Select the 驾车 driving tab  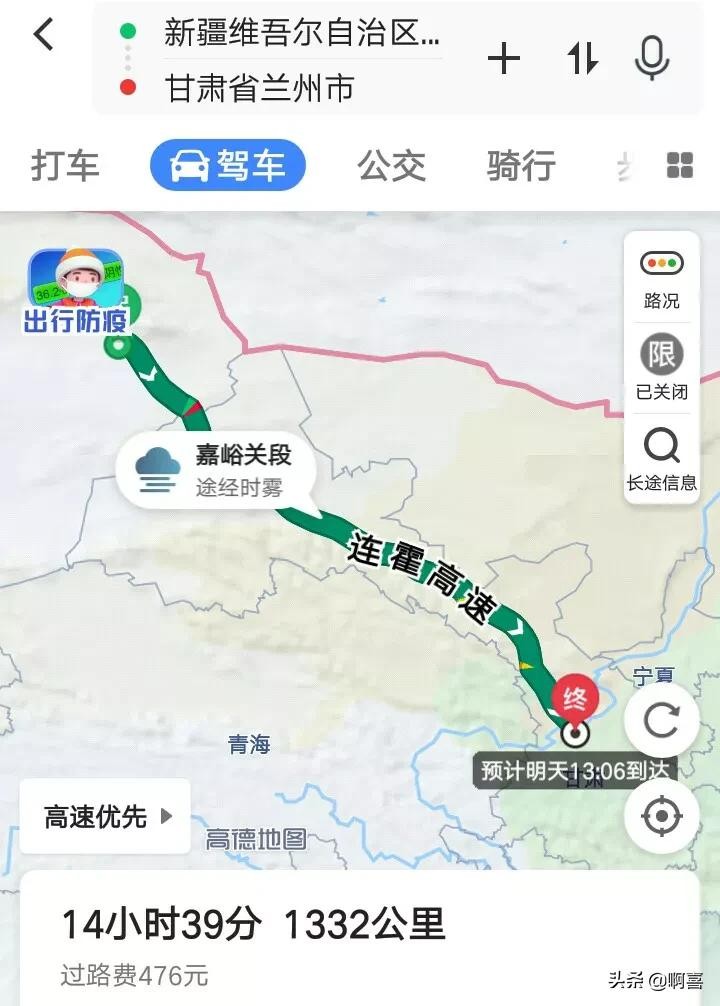(228, 166)
